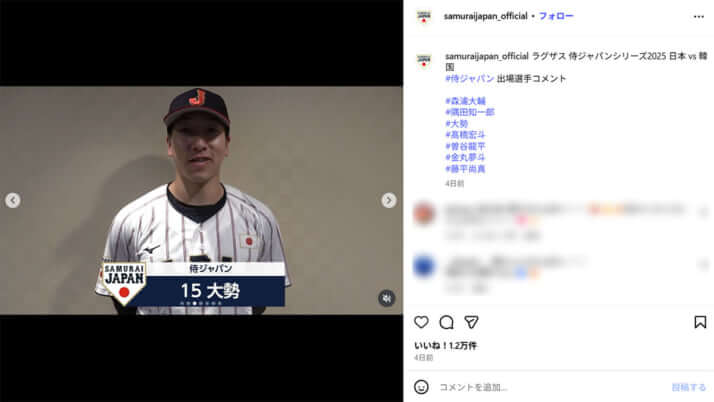Unmute the video sound

pos(386,298)
